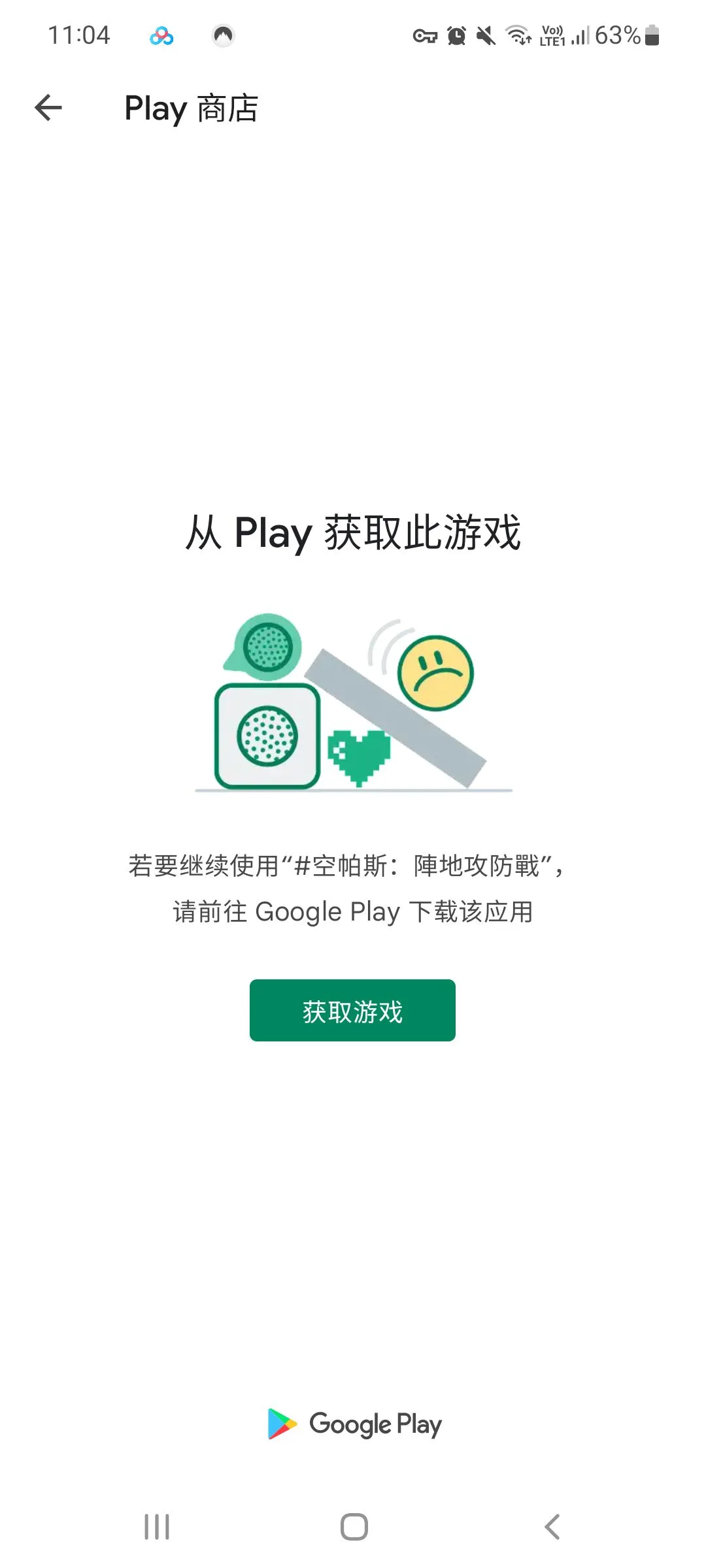Tap the green 获取游戏 button
Screen dimensions: 706x1568
pyautogui.click(x=352, y=1010)
